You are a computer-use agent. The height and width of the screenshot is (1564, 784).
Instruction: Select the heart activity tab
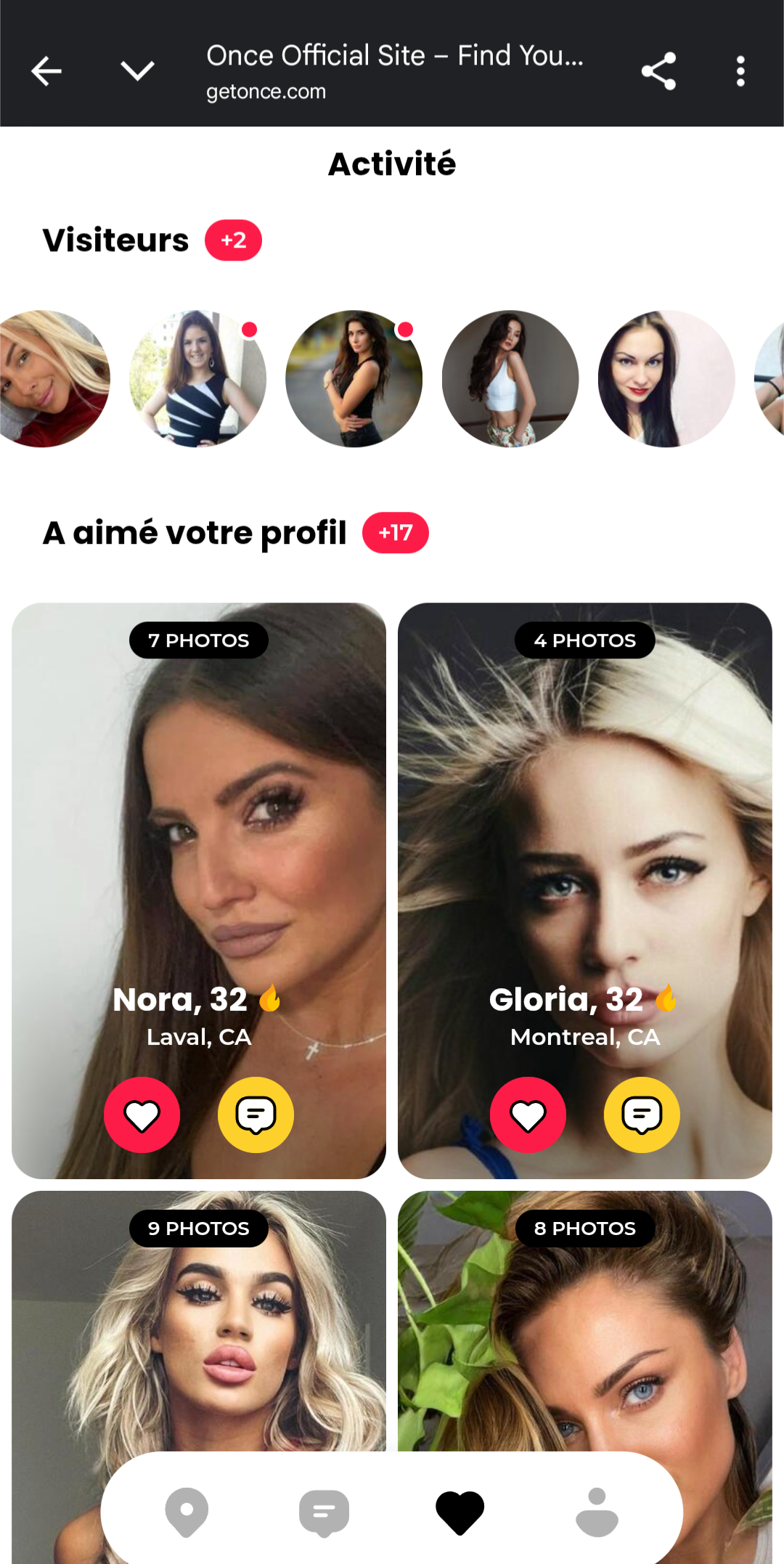460,1512
